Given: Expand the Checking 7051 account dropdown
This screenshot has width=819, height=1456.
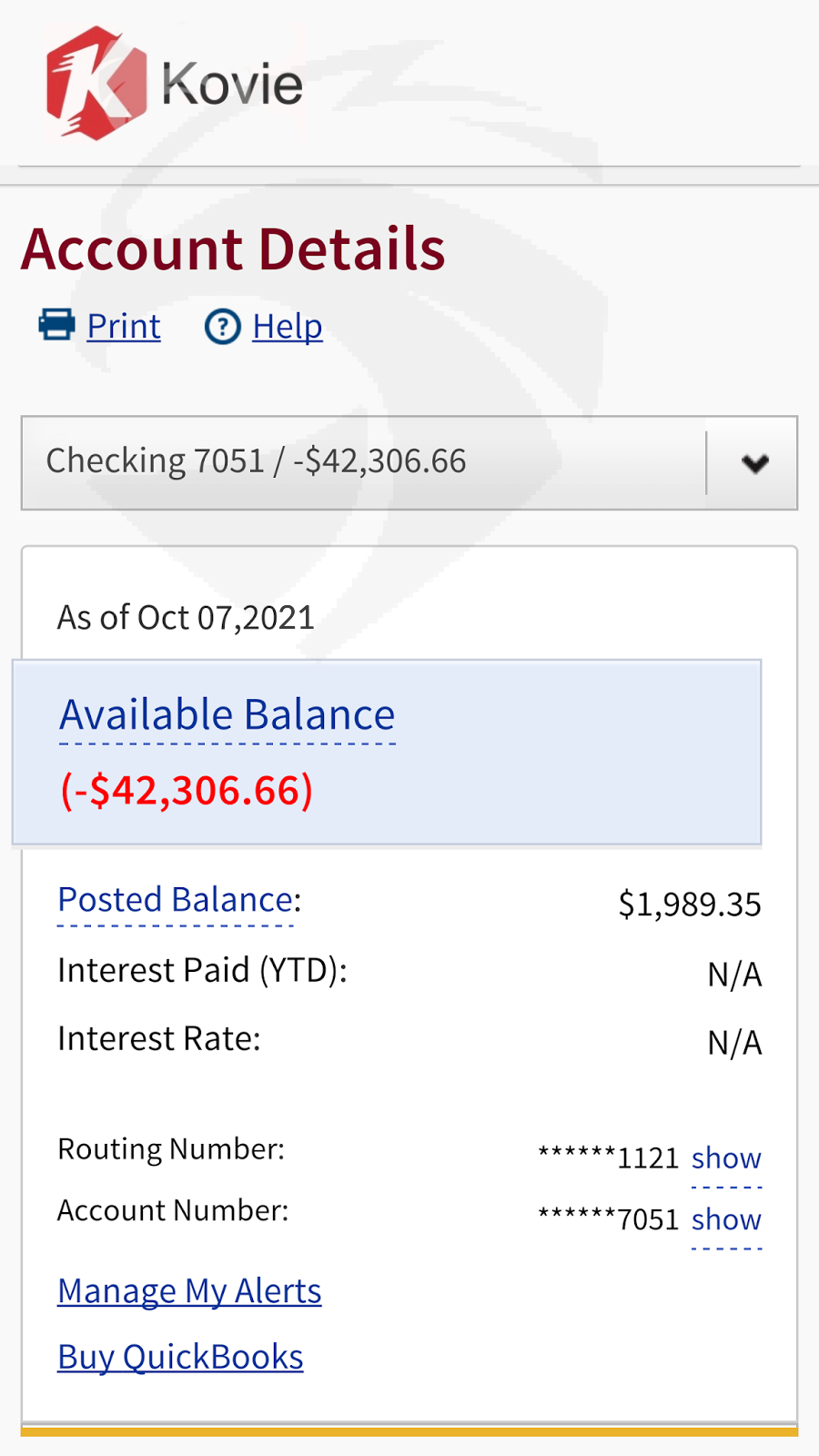Looking at the screenshot, I should coord(409,463).
